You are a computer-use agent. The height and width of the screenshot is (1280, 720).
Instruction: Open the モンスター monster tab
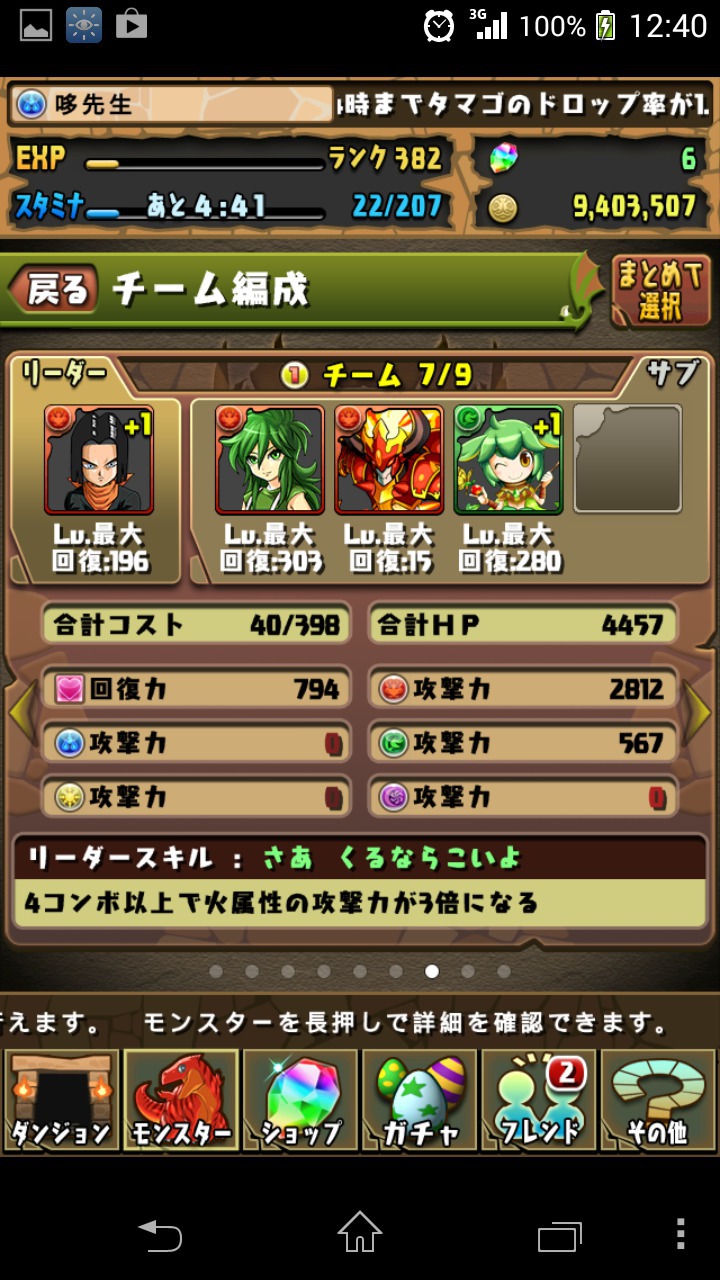click(181, 1100)
